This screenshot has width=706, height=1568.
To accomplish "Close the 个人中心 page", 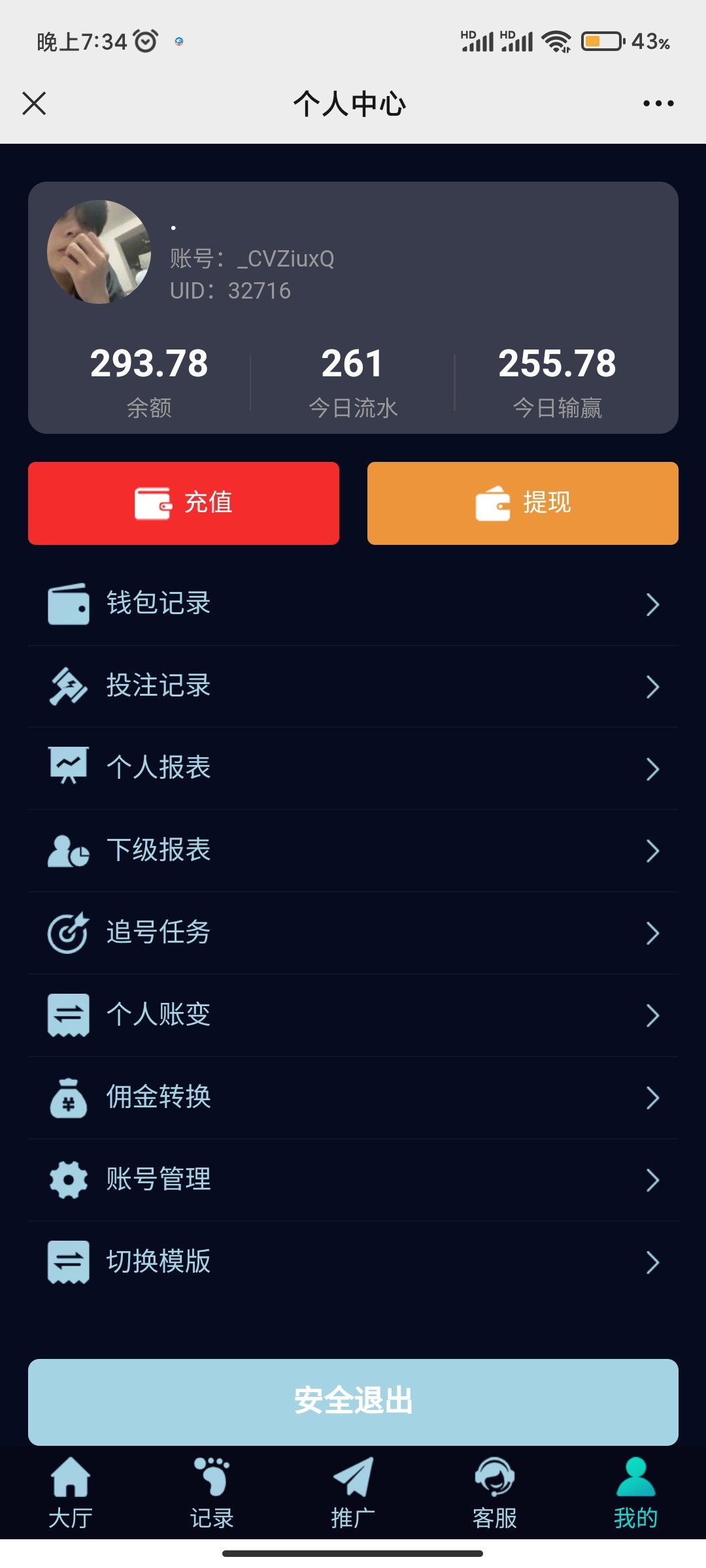I will 34,103.
